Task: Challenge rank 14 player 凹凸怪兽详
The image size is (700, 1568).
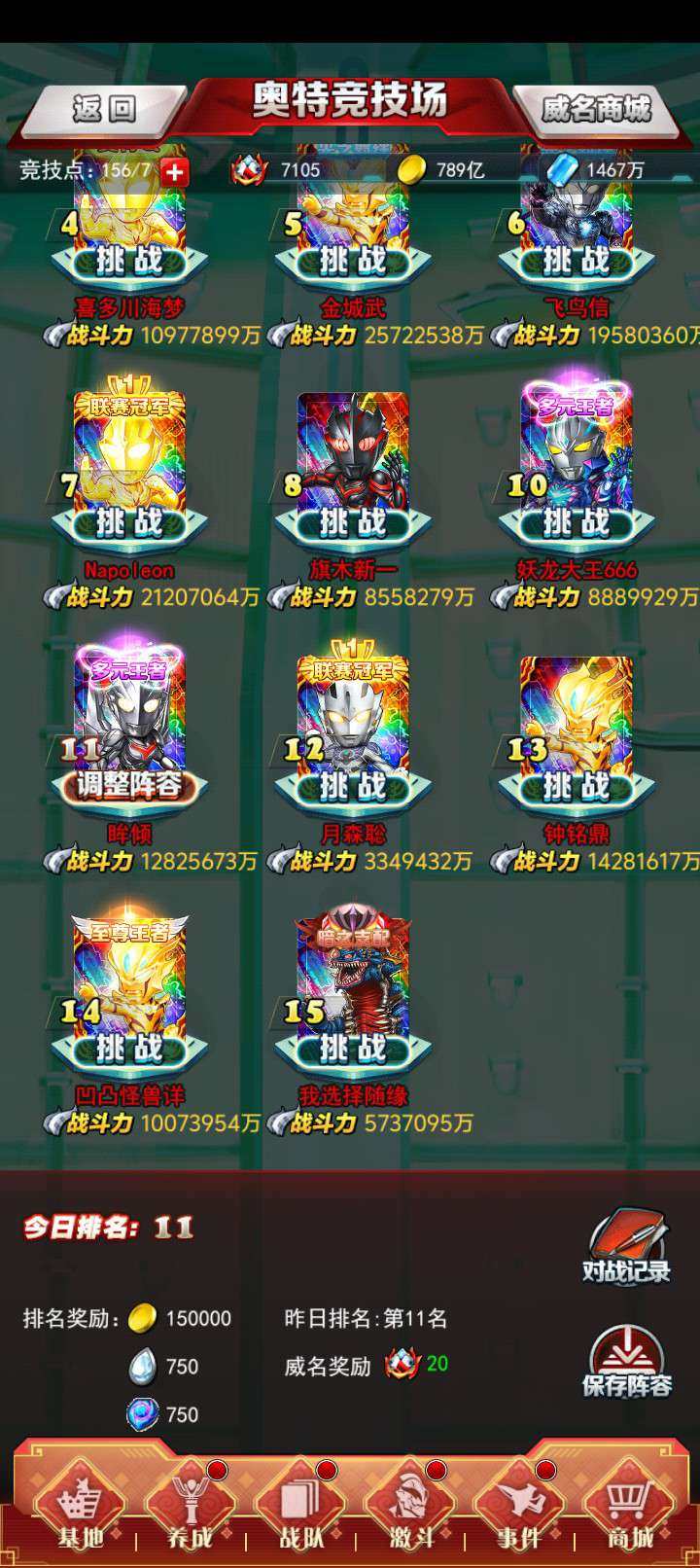Action: click(129, 1049)
